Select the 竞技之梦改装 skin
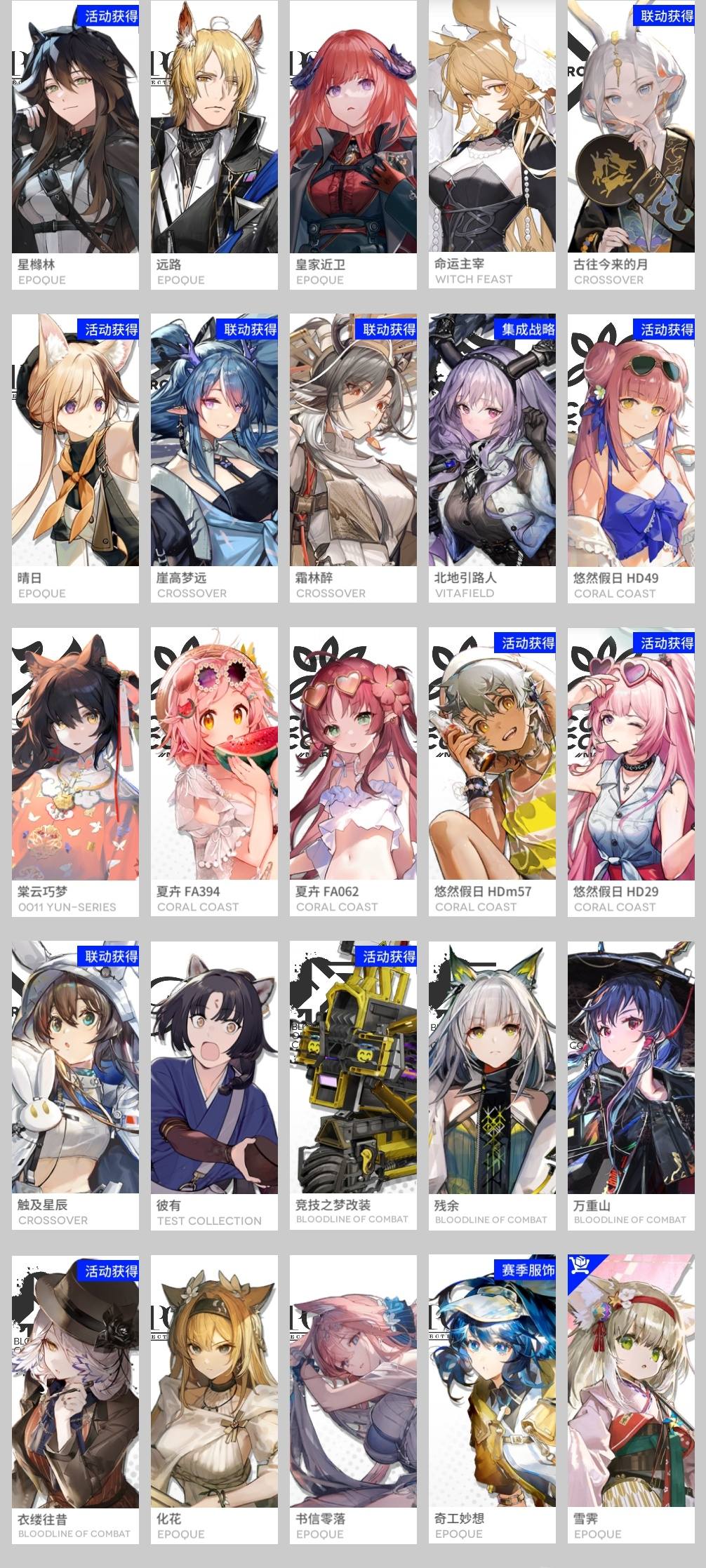706x1568 pixels. click(353, 1085)
